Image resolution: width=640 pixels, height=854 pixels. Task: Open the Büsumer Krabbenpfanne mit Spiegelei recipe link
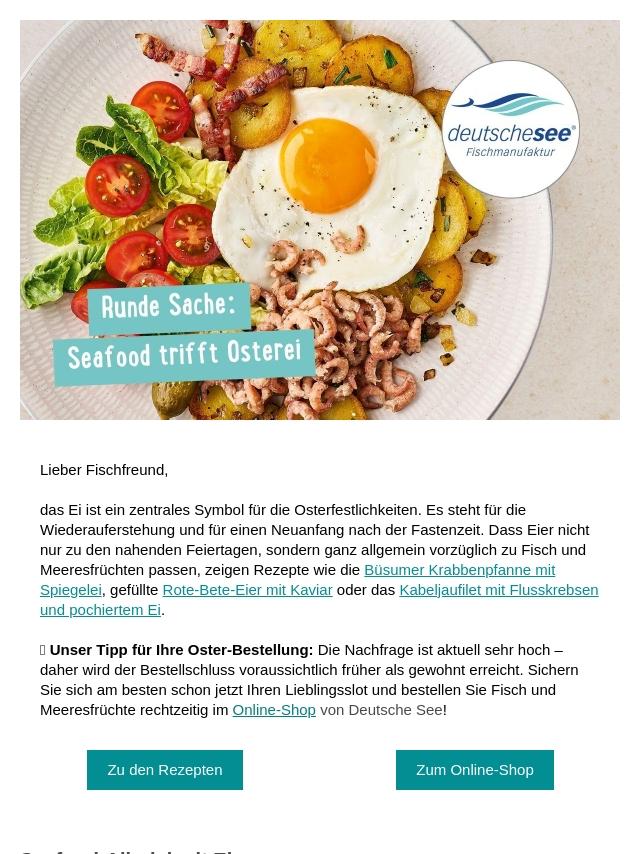459,570
